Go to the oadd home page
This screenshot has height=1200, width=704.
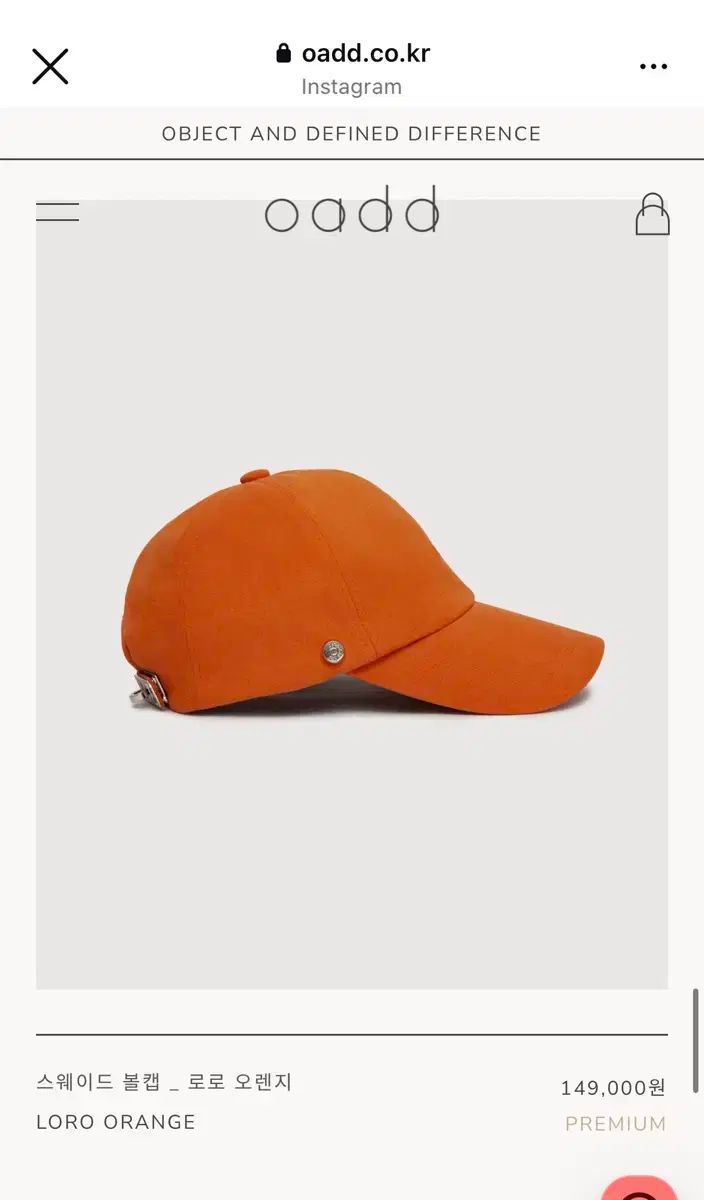(352, 210)
